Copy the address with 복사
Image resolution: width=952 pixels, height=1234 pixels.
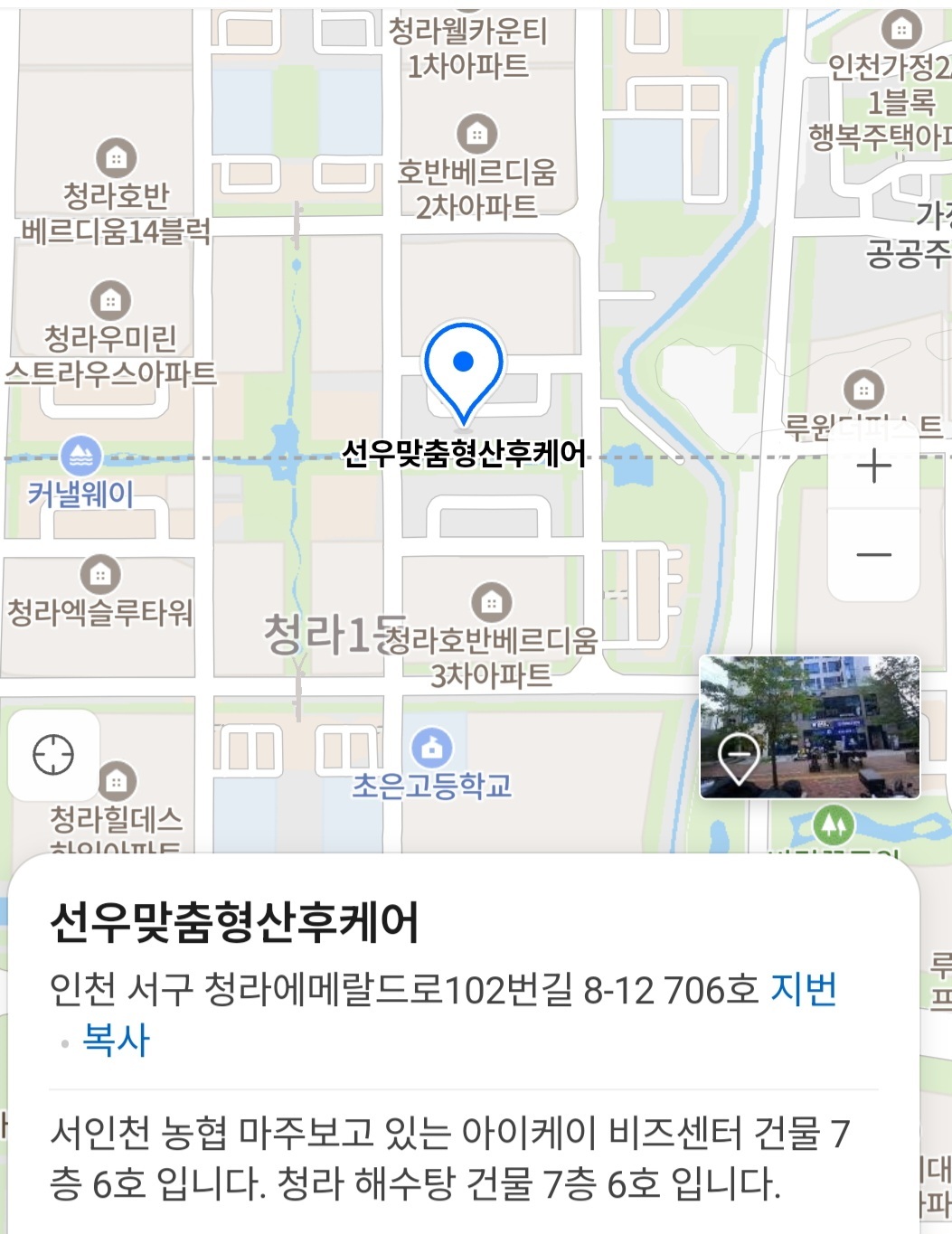tap(116, 1040)
